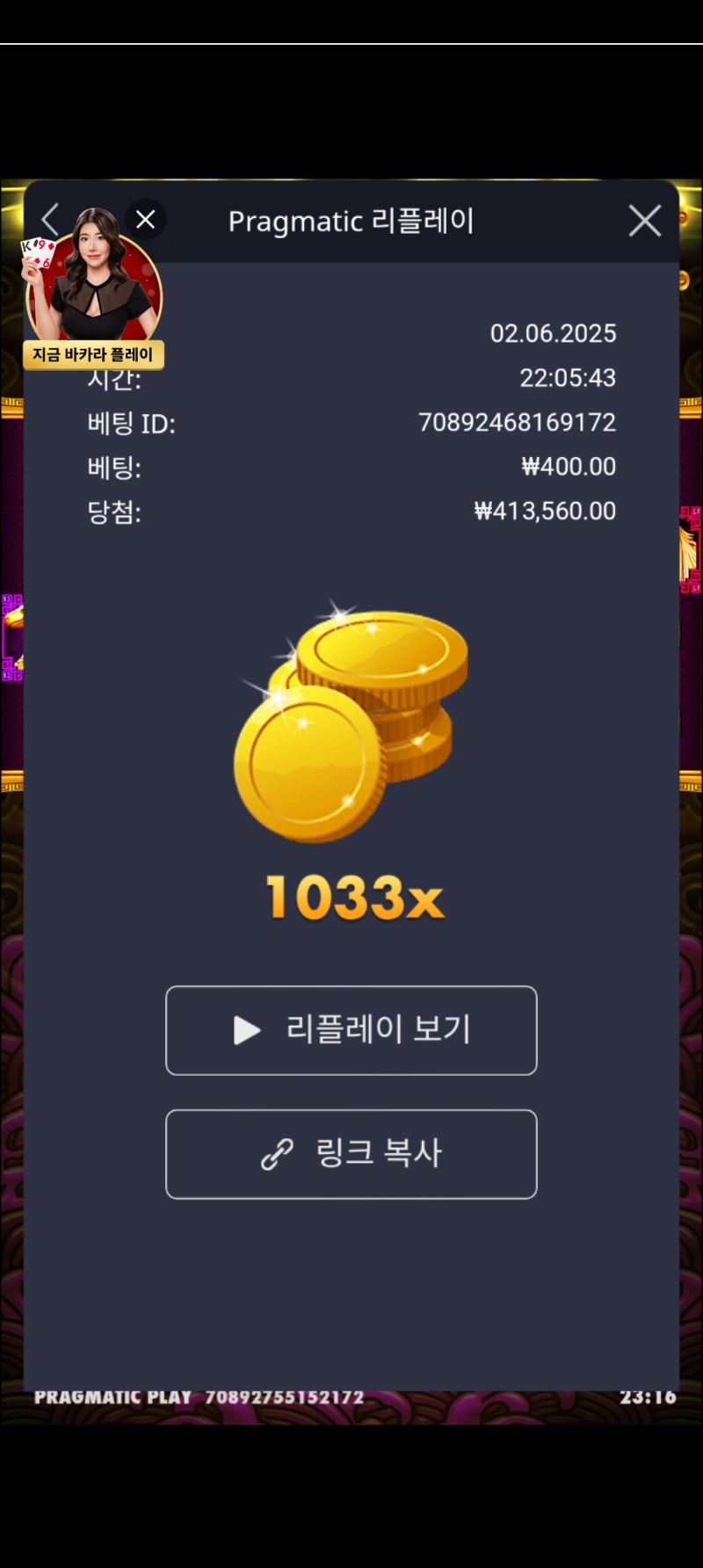Dismiss the baccarat promo bubble
This screenshot has width=703, height=1568.
(x=146, y=220)
